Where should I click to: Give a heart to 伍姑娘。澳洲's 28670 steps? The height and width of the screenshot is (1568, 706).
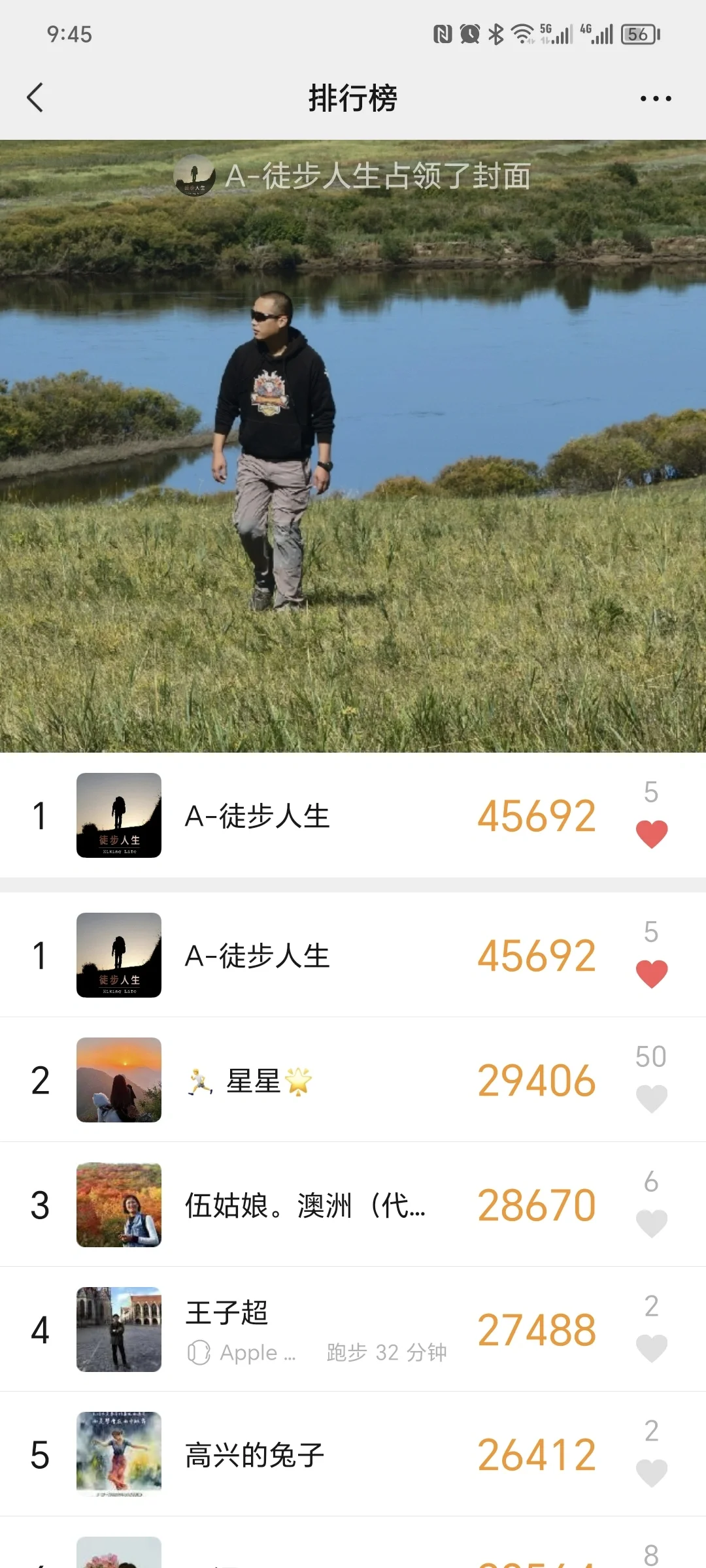pos(652,1223)
